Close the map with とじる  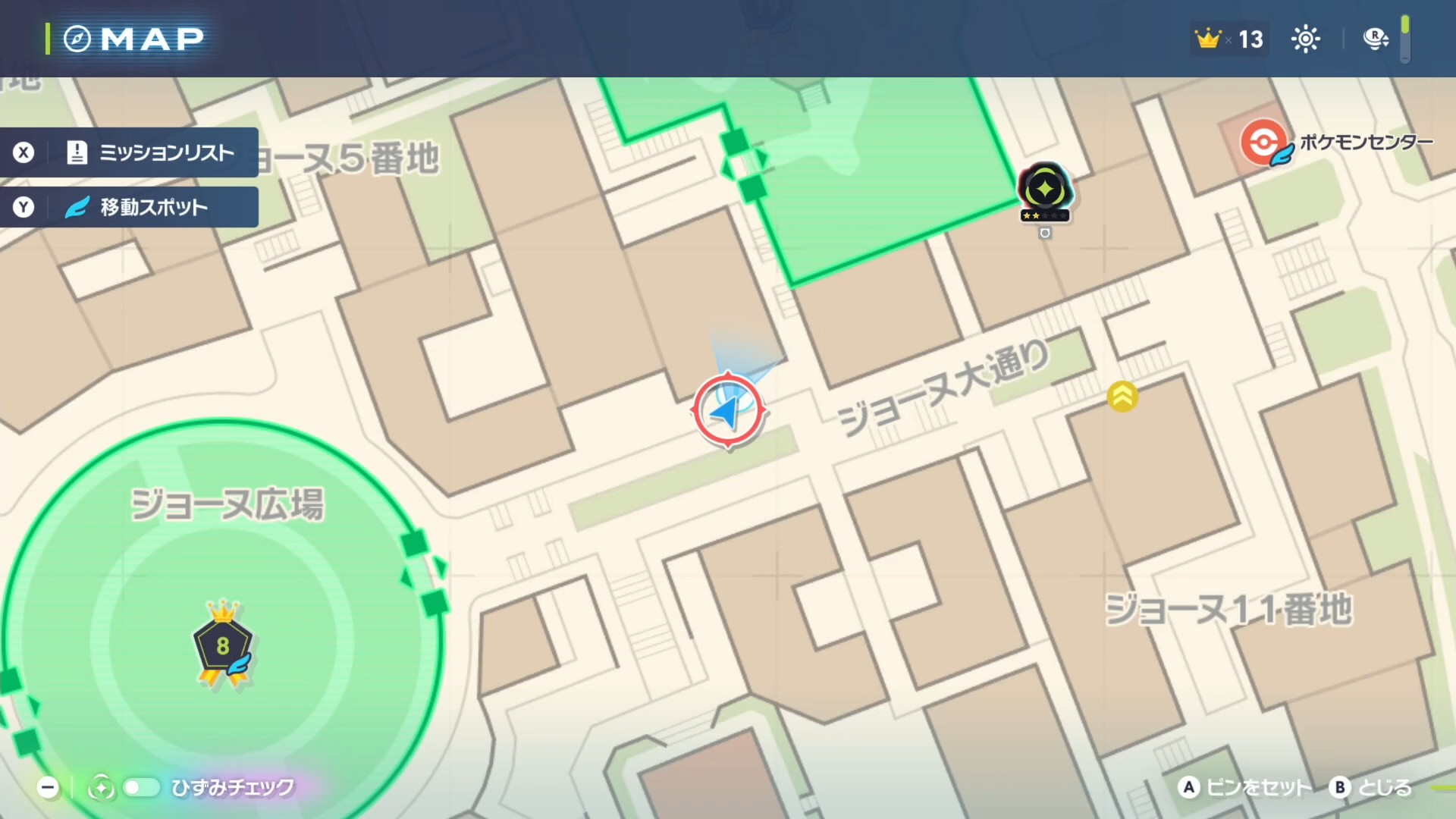pyautogui.click(x=1371, y=788)
